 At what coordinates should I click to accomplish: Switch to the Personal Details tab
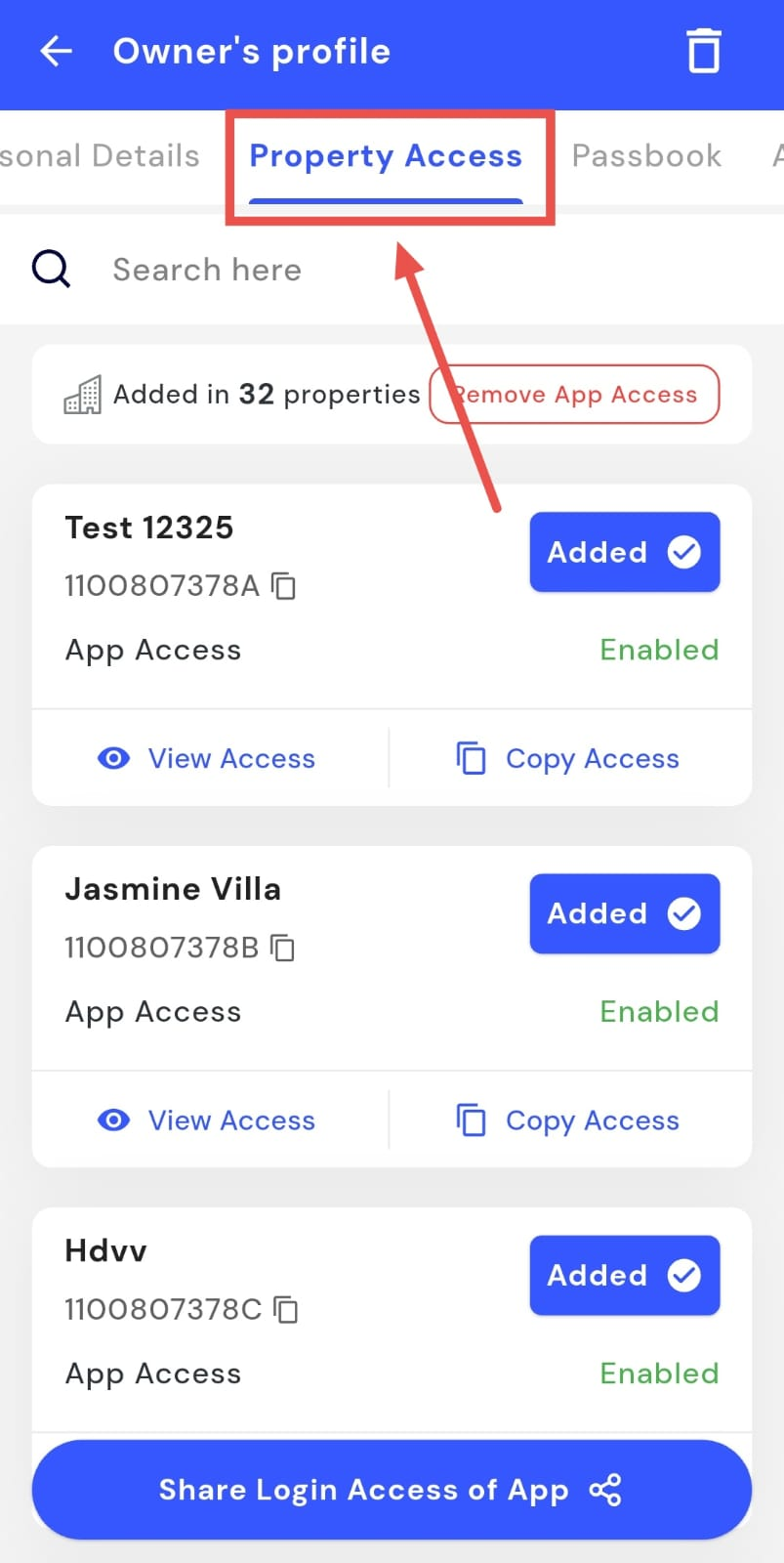pos(100,156)
